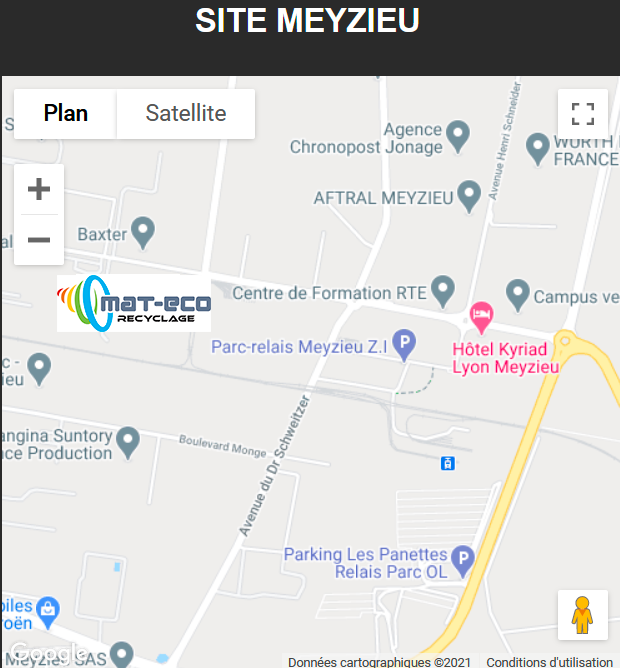Zoom out on the map

pos(39,240)
